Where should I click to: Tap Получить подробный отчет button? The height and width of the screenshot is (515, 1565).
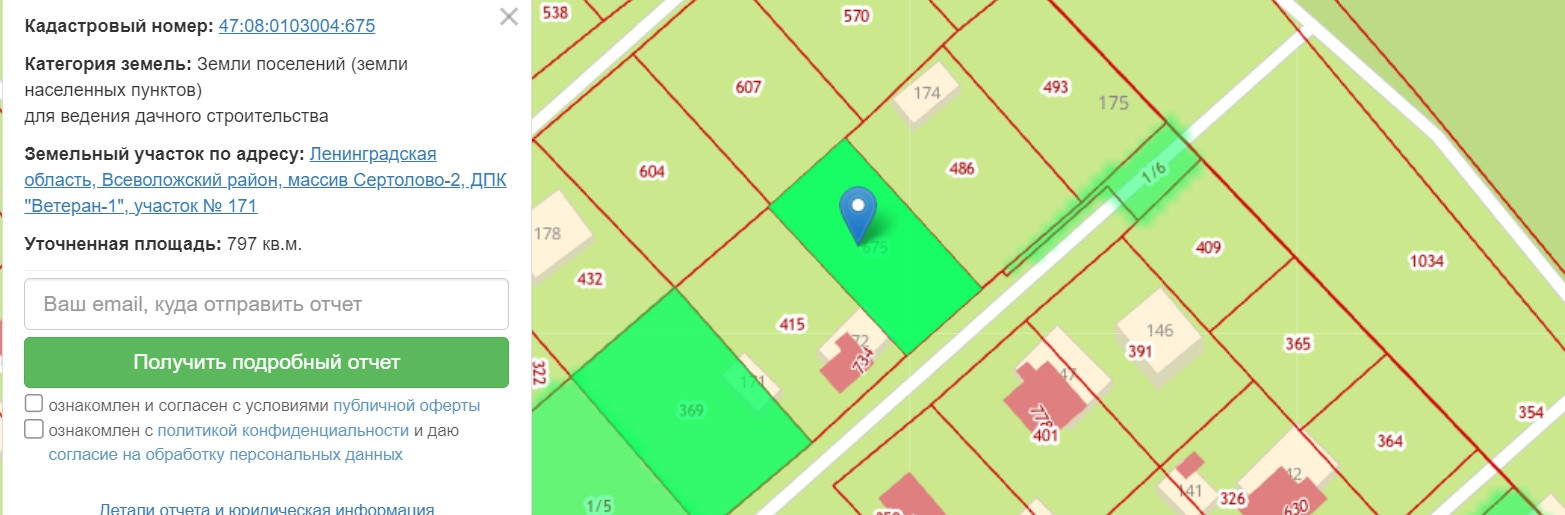pos(266,362)
